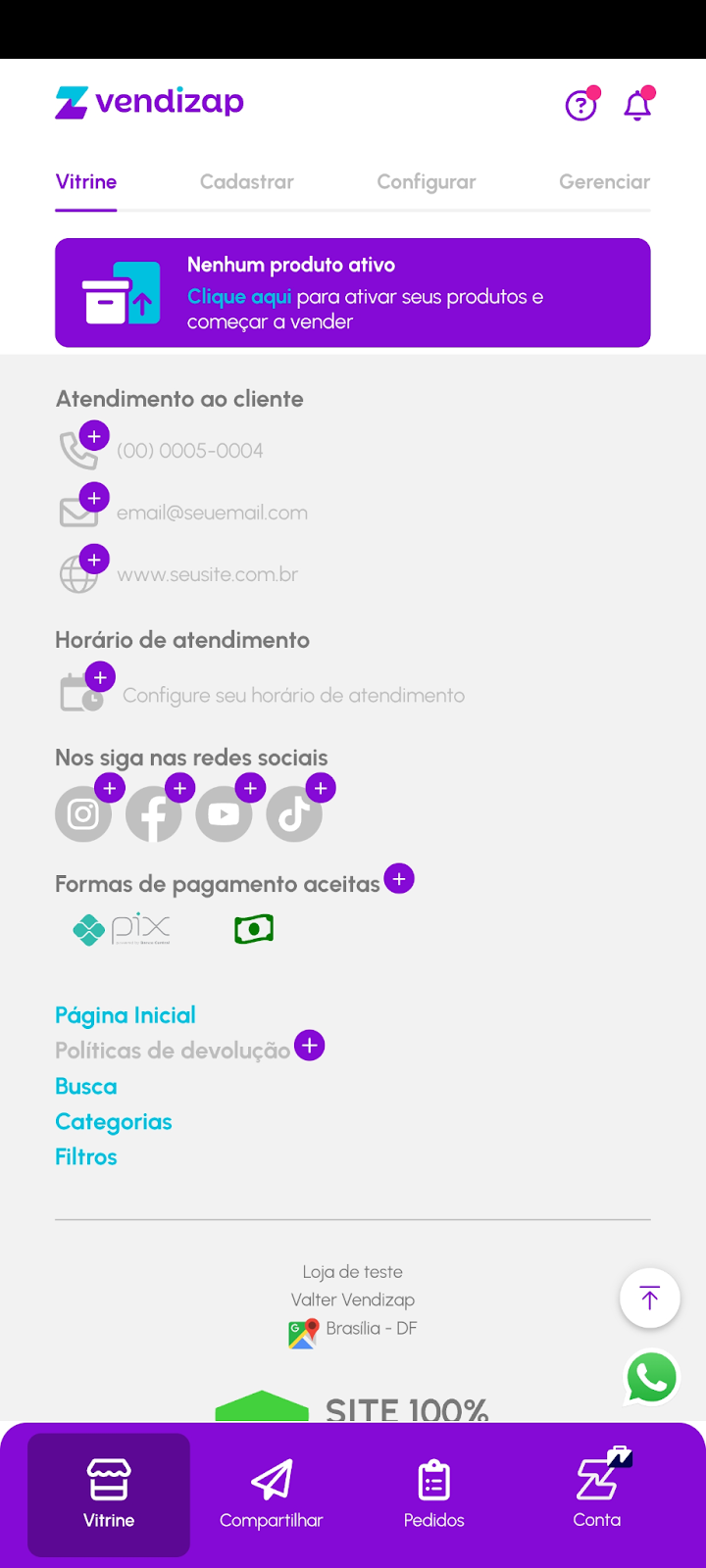Add your TikTok profile link
Screen dimensions: 706x1568
click(321, 788)
